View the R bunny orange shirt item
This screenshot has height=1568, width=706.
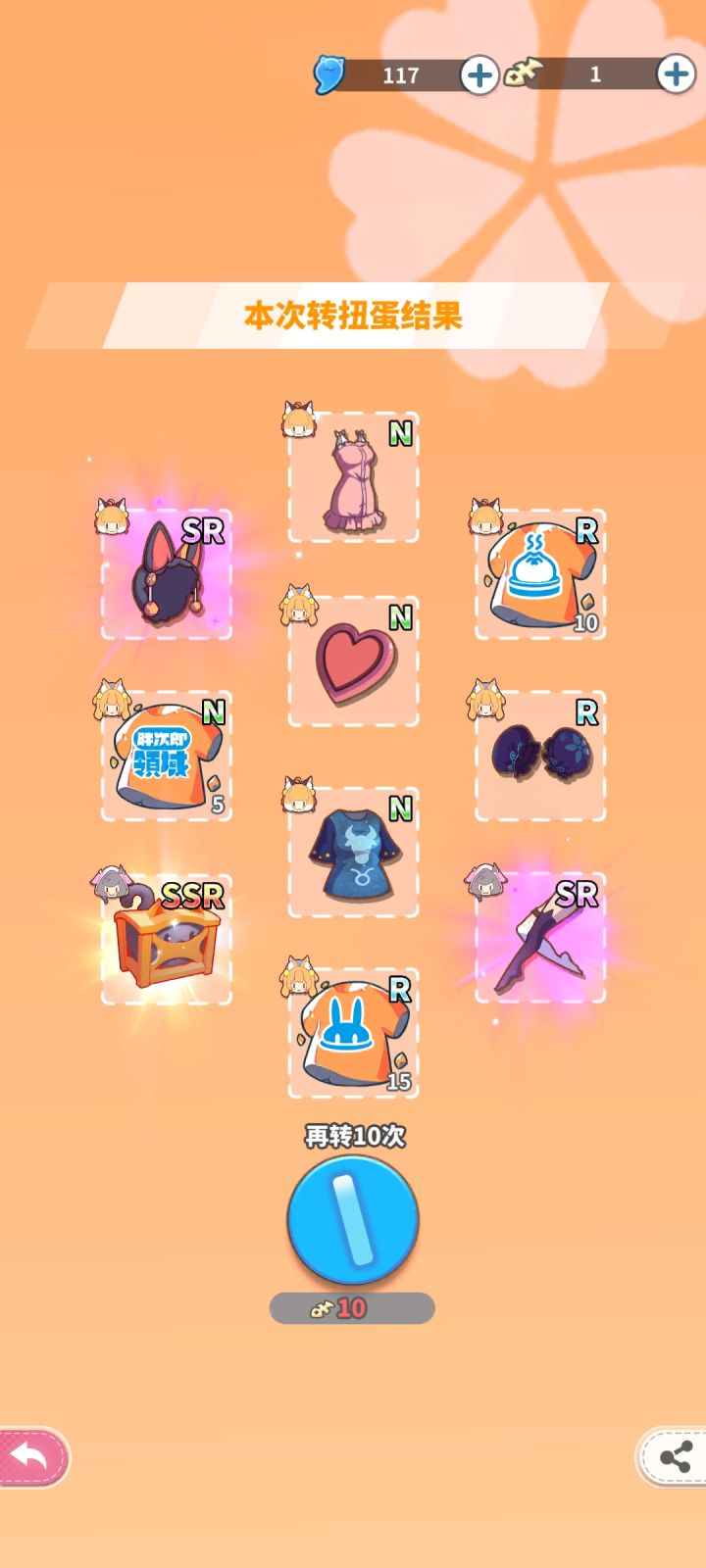pos(353,1034)
